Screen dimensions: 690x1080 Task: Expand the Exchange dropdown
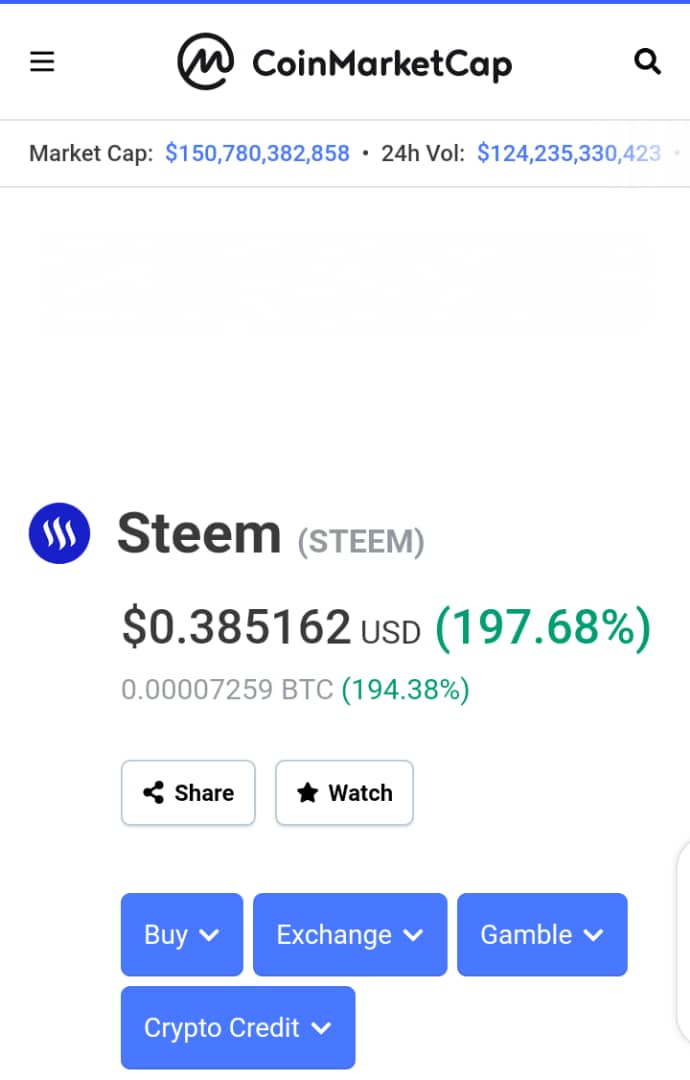(x=350, y=935)
